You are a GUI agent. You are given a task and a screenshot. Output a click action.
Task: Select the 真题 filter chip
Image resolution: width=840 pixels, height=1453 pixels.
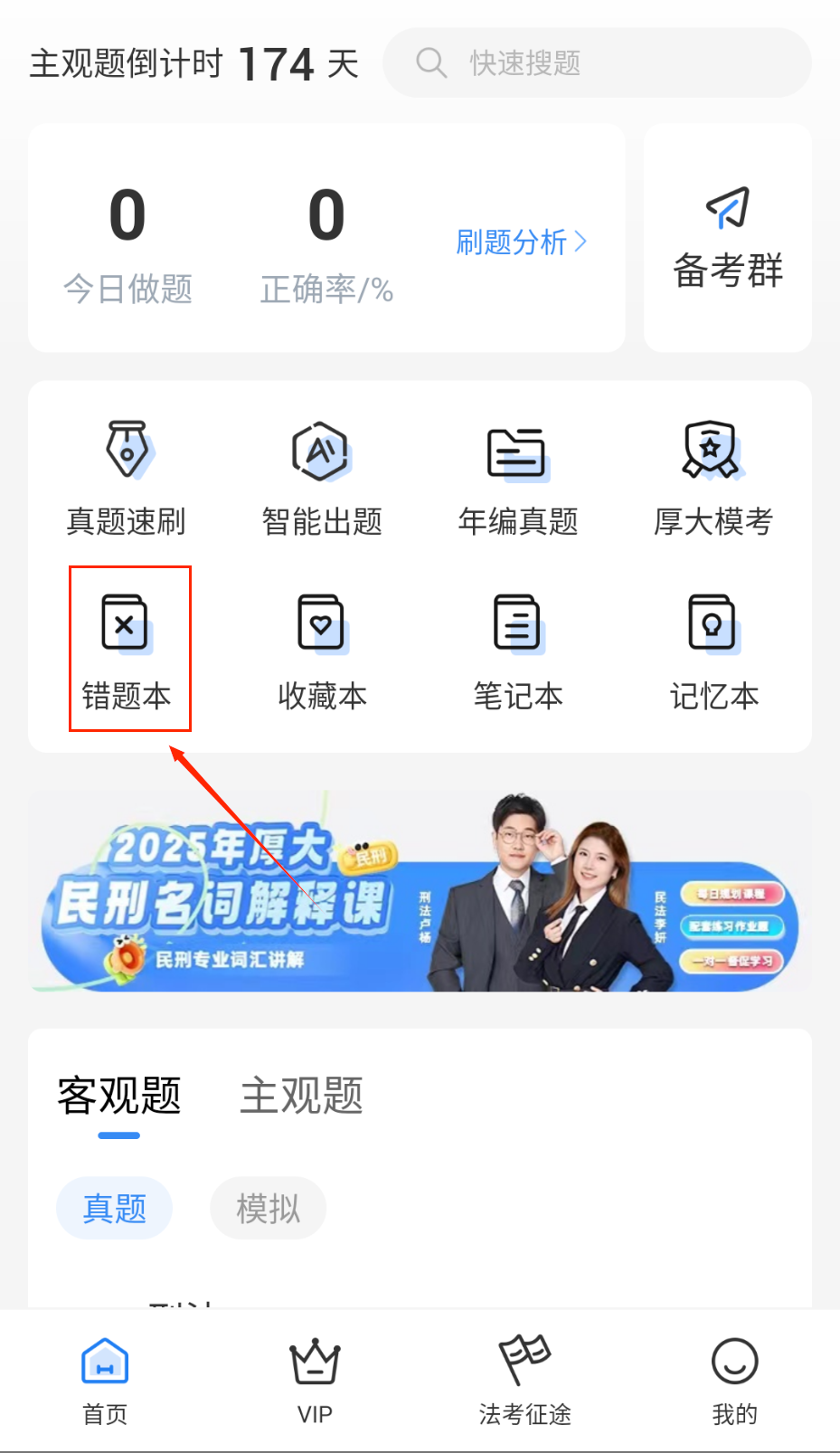coord(115,1208)
